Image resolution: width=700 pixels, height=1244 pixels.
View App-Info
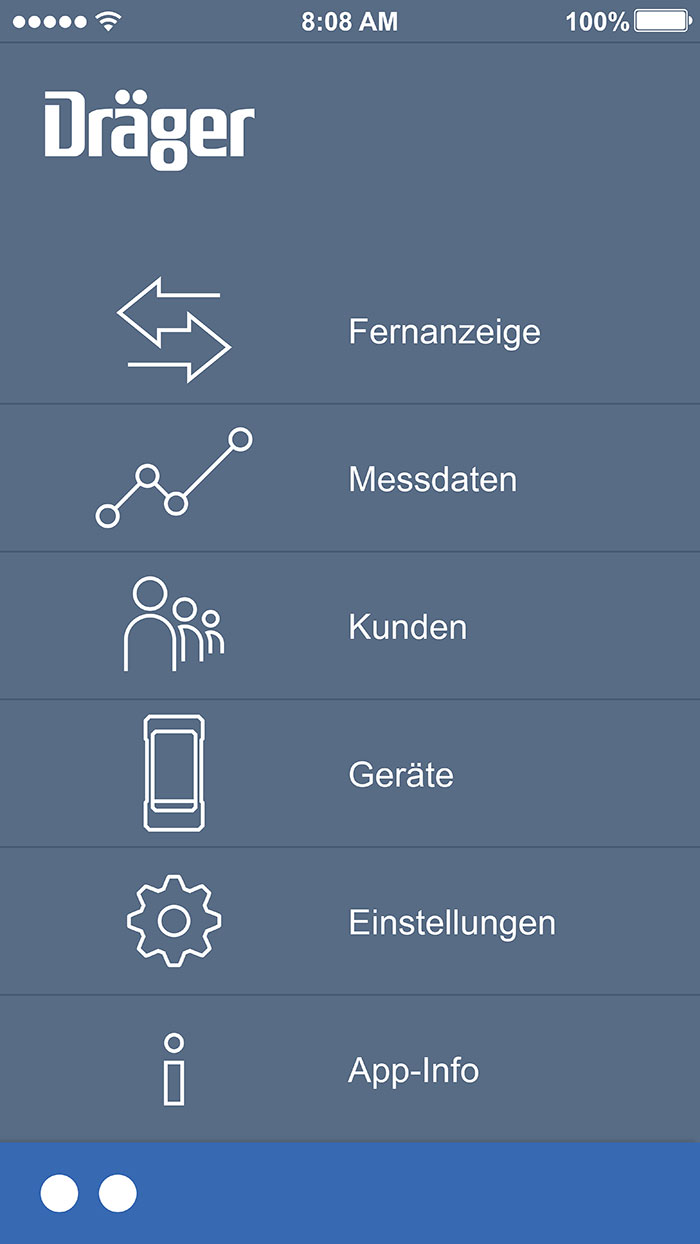tap(350, 1069)
